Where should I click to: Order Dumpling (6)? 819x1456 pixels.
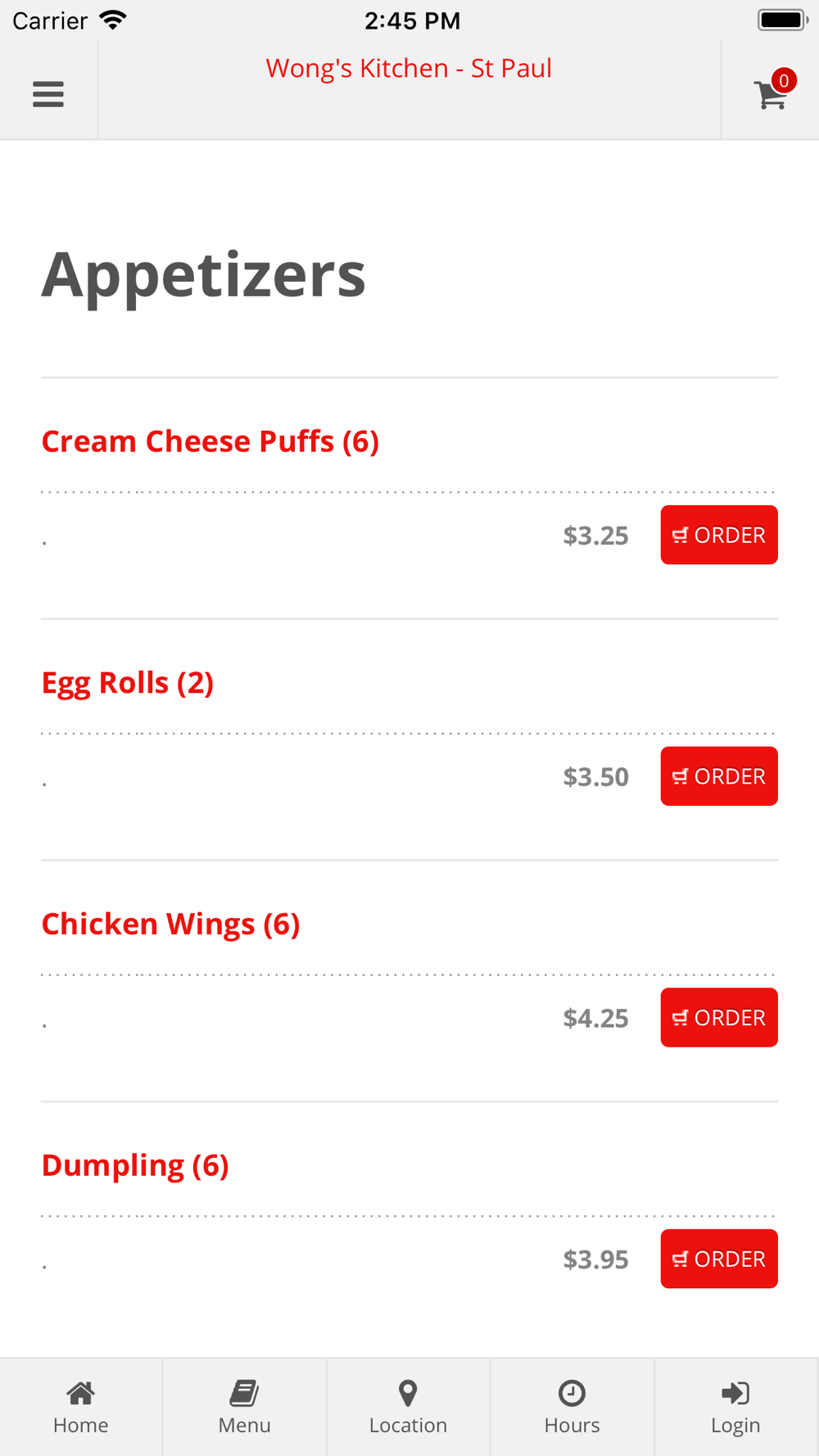point(719,1259)
